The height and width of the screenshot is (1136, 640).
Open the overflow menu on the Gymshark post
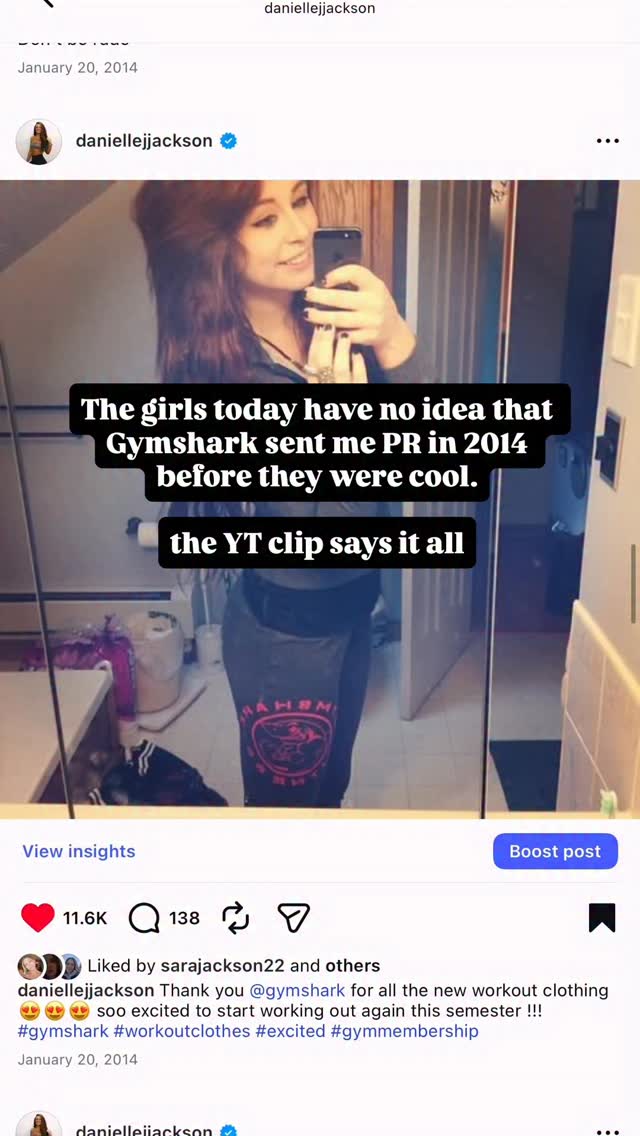[607, 141]
